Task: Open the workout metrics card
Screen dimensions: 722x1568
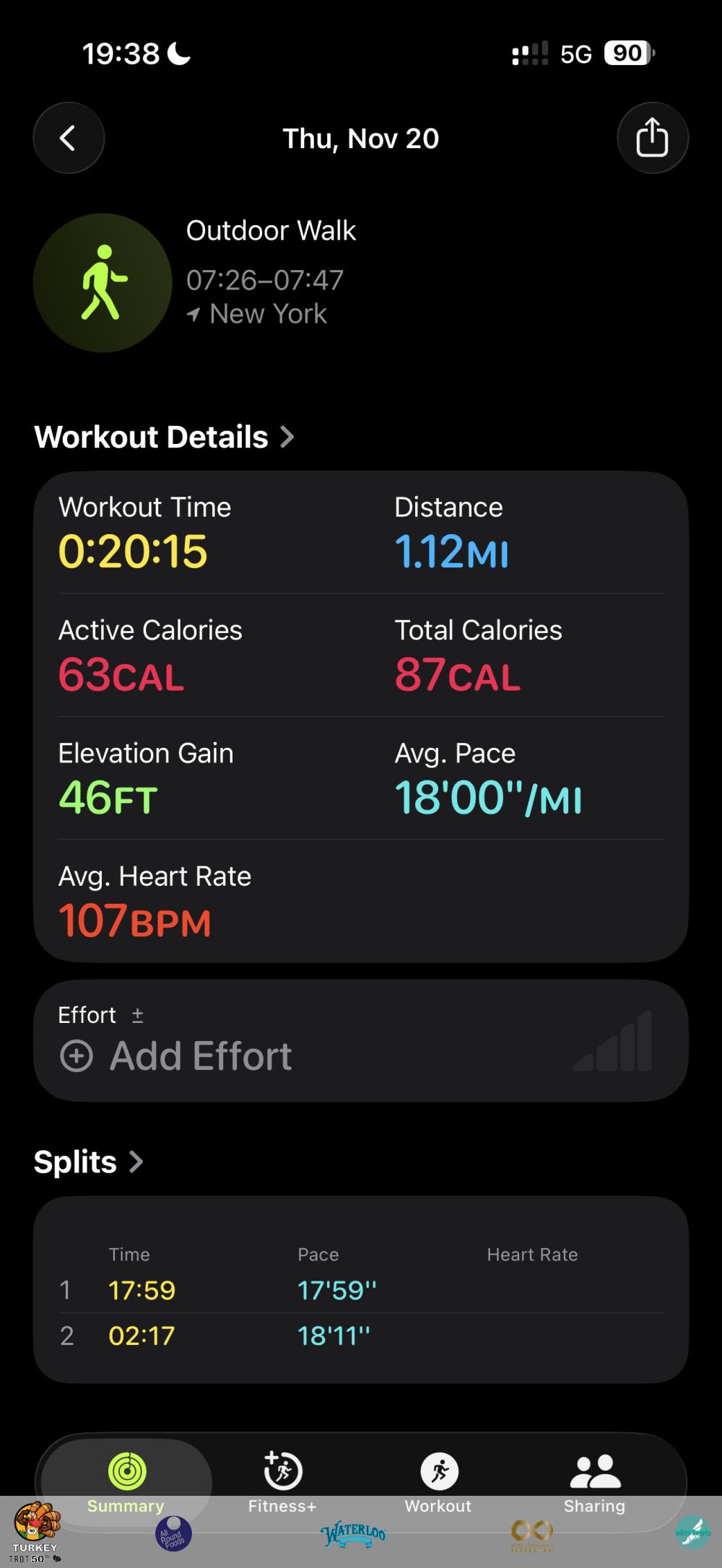Action: [x=361, y=716]
